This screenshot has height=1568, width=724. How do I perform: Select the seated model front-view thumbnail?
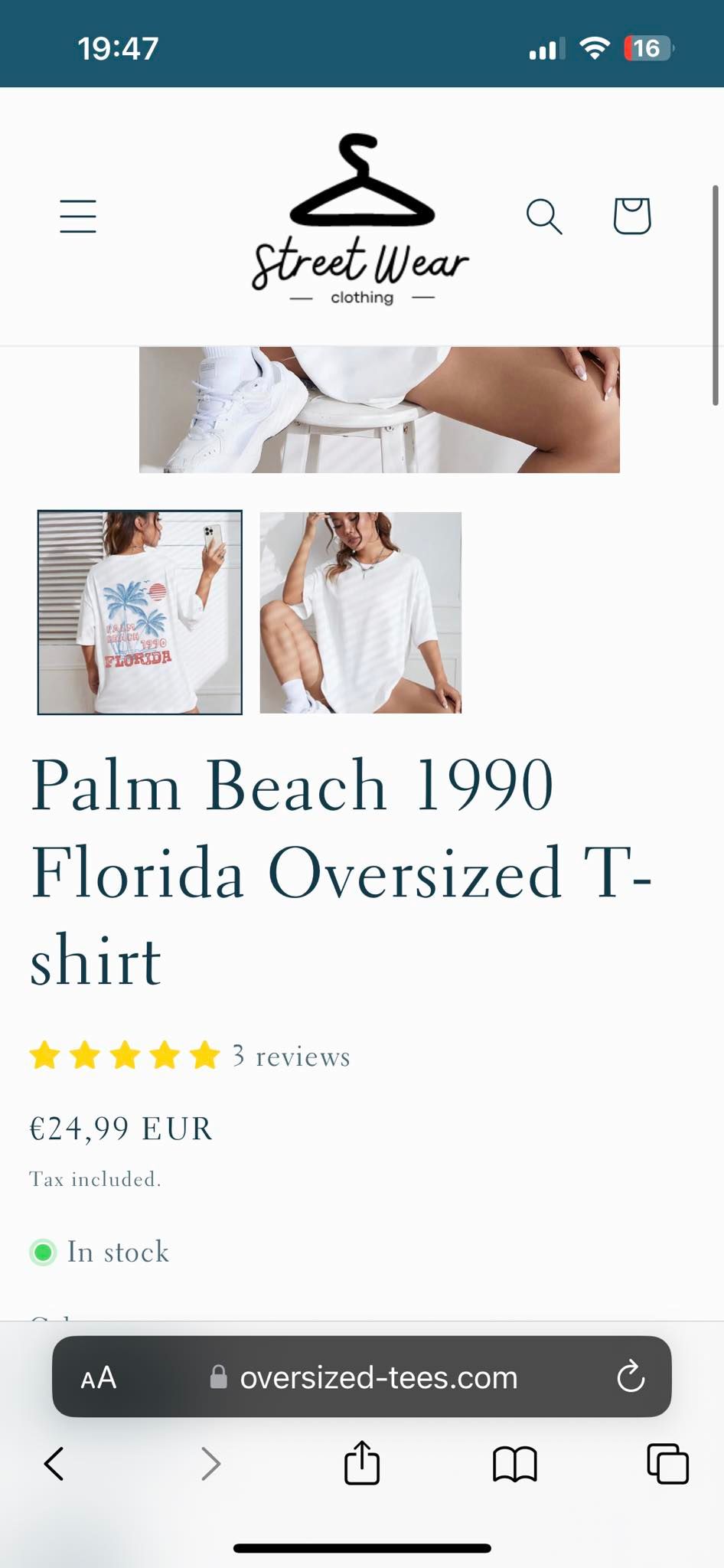(x=360, y=612)
